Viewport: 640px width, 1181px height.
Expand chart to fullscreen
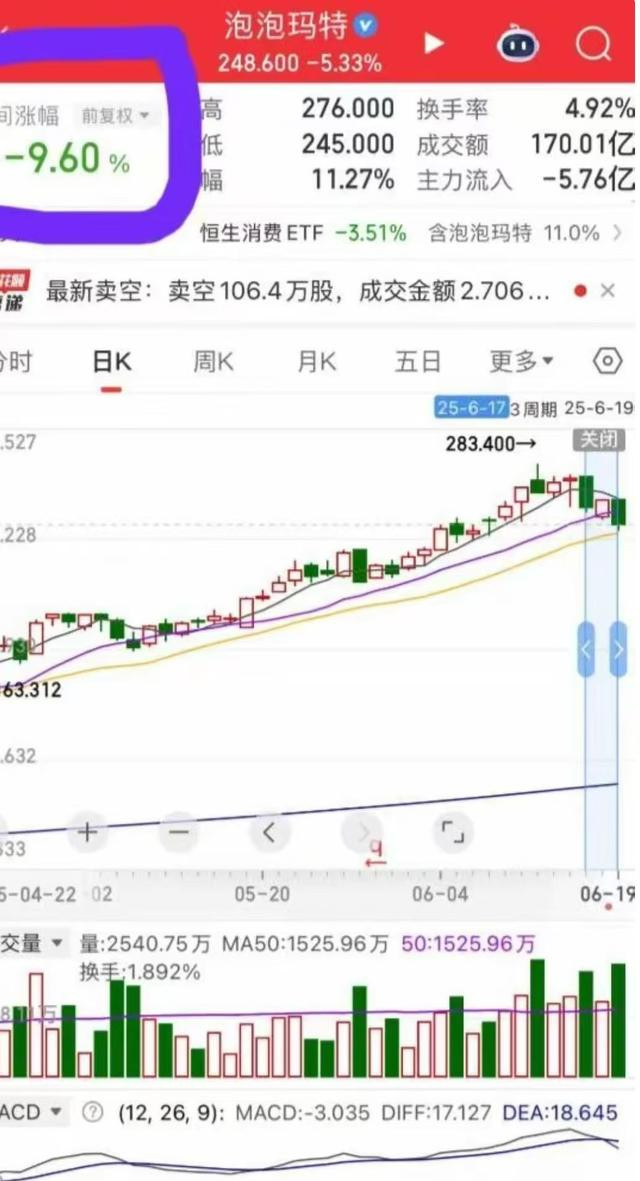click(x=453, y=833)
